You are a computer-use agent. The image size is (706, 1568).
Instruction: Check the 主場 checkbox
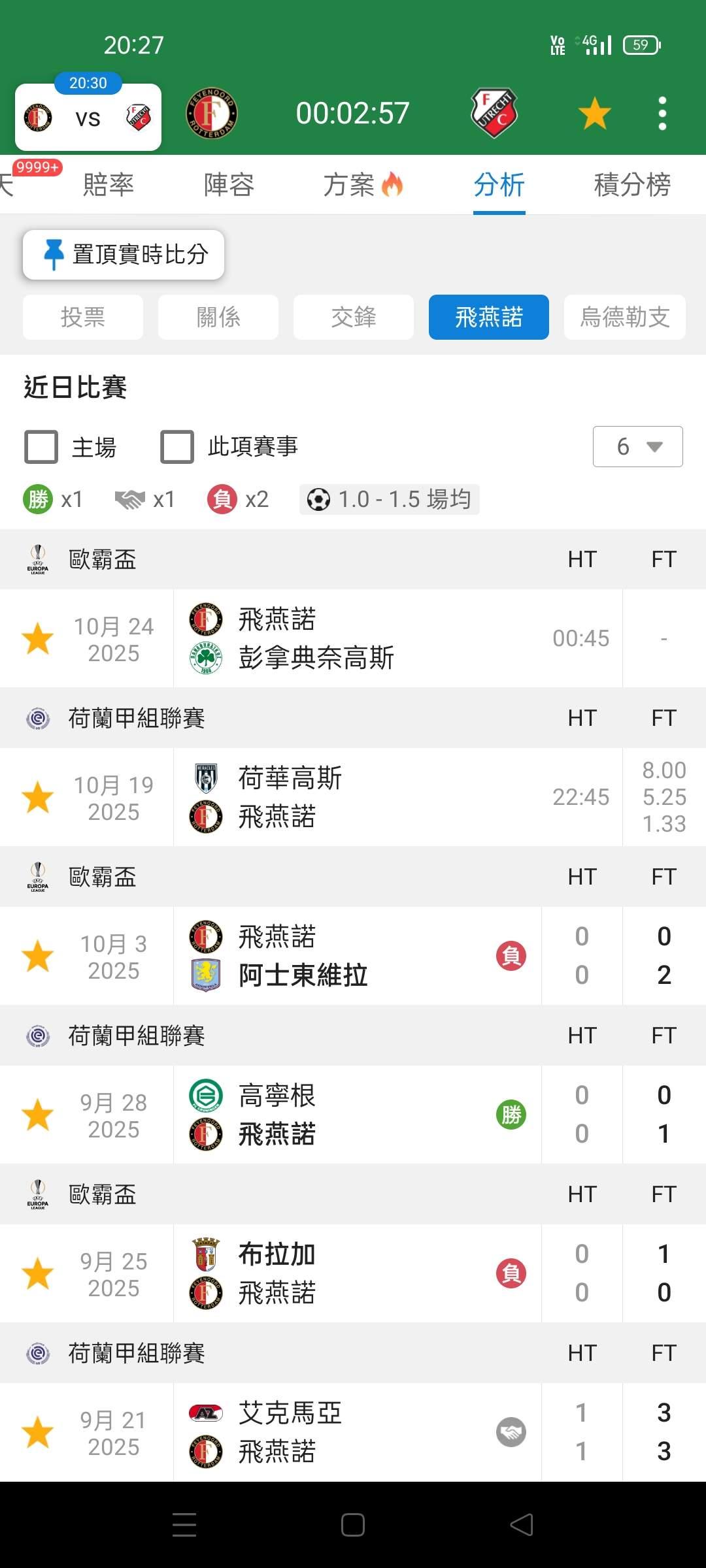click(41, 447)
